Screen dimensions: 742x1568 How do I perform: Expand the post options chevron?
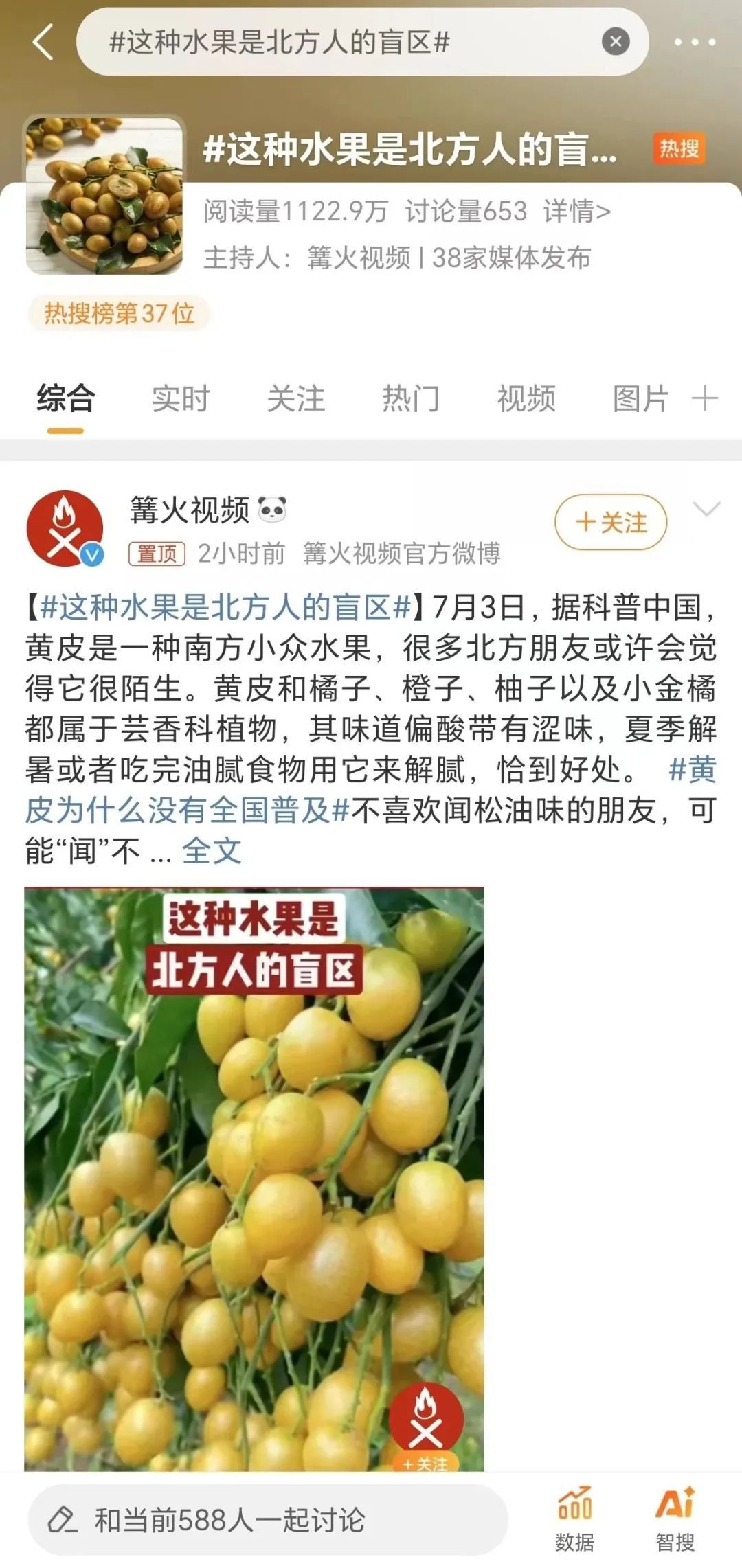pos(706,509)
